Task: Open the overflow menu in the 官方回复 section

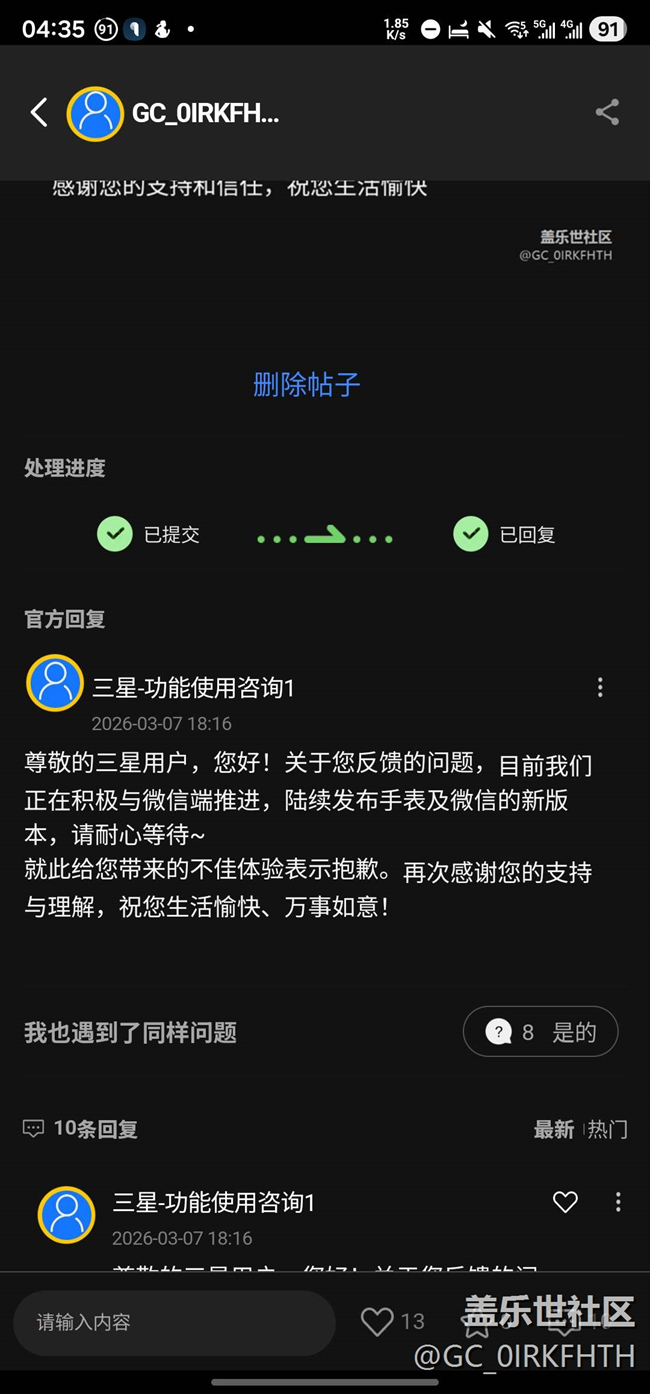Action: [x=600, y=687]
